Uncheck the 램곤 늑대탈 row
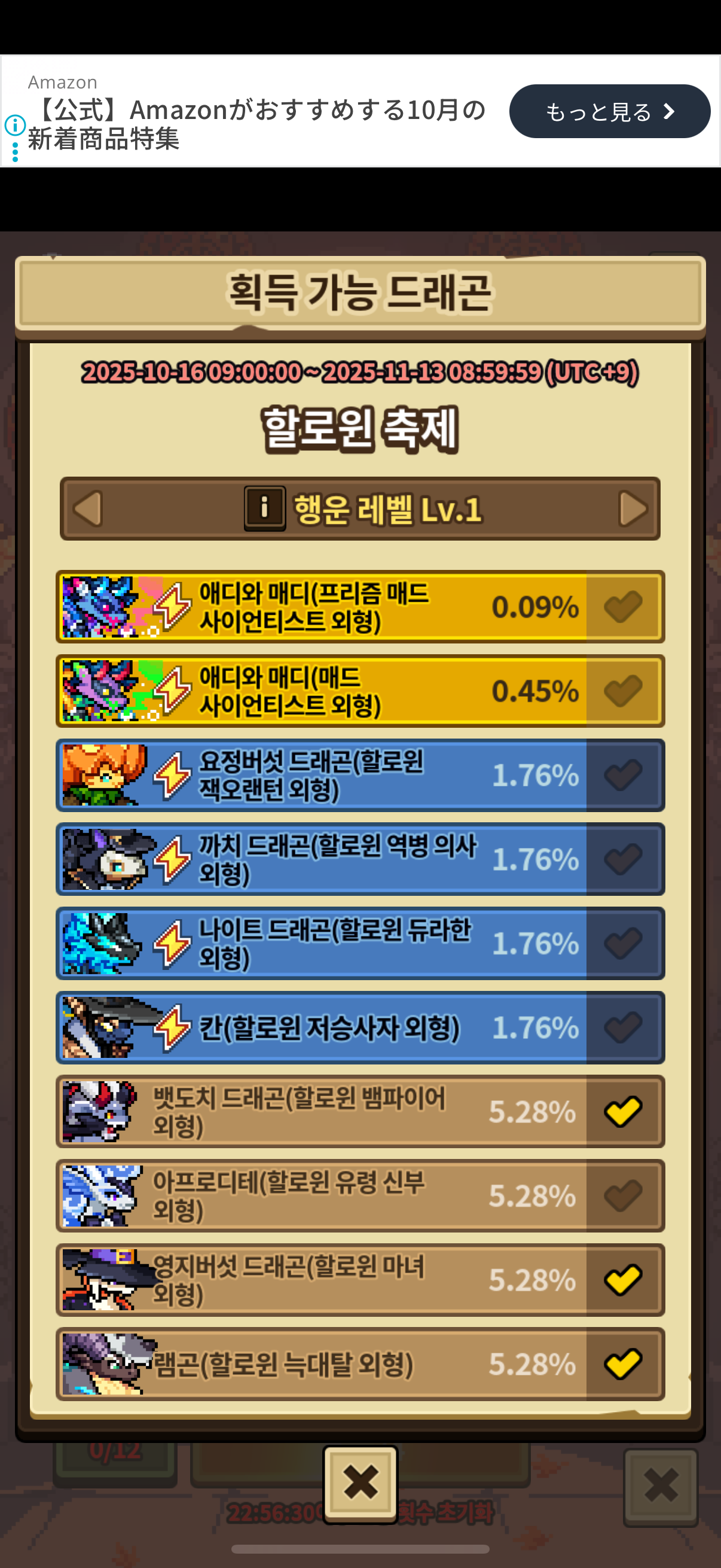721x1568 pixels. pos(622,1363)
